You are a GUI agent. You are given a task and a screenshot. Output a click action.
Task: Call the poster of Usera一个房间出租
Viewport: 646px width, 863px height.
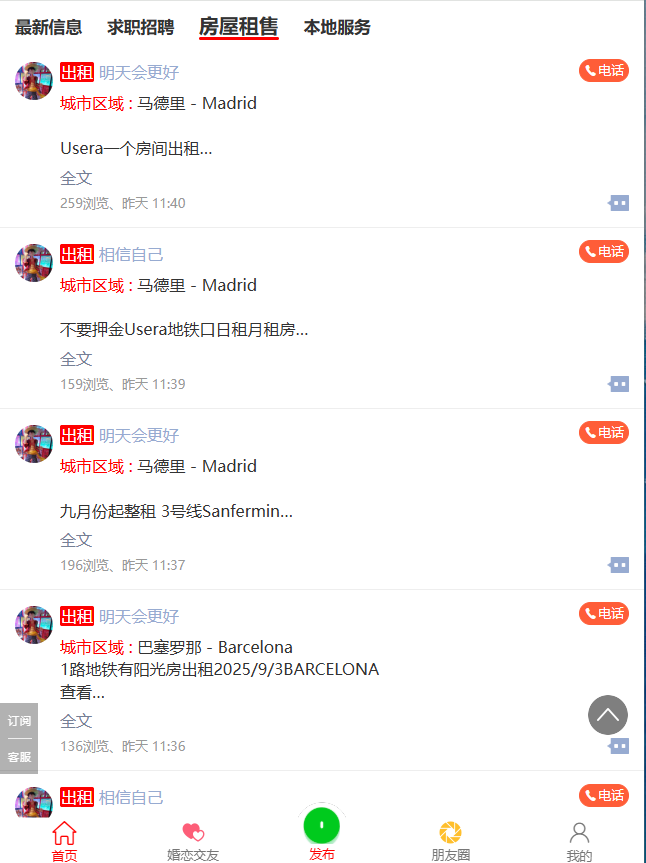coord(604,71)
